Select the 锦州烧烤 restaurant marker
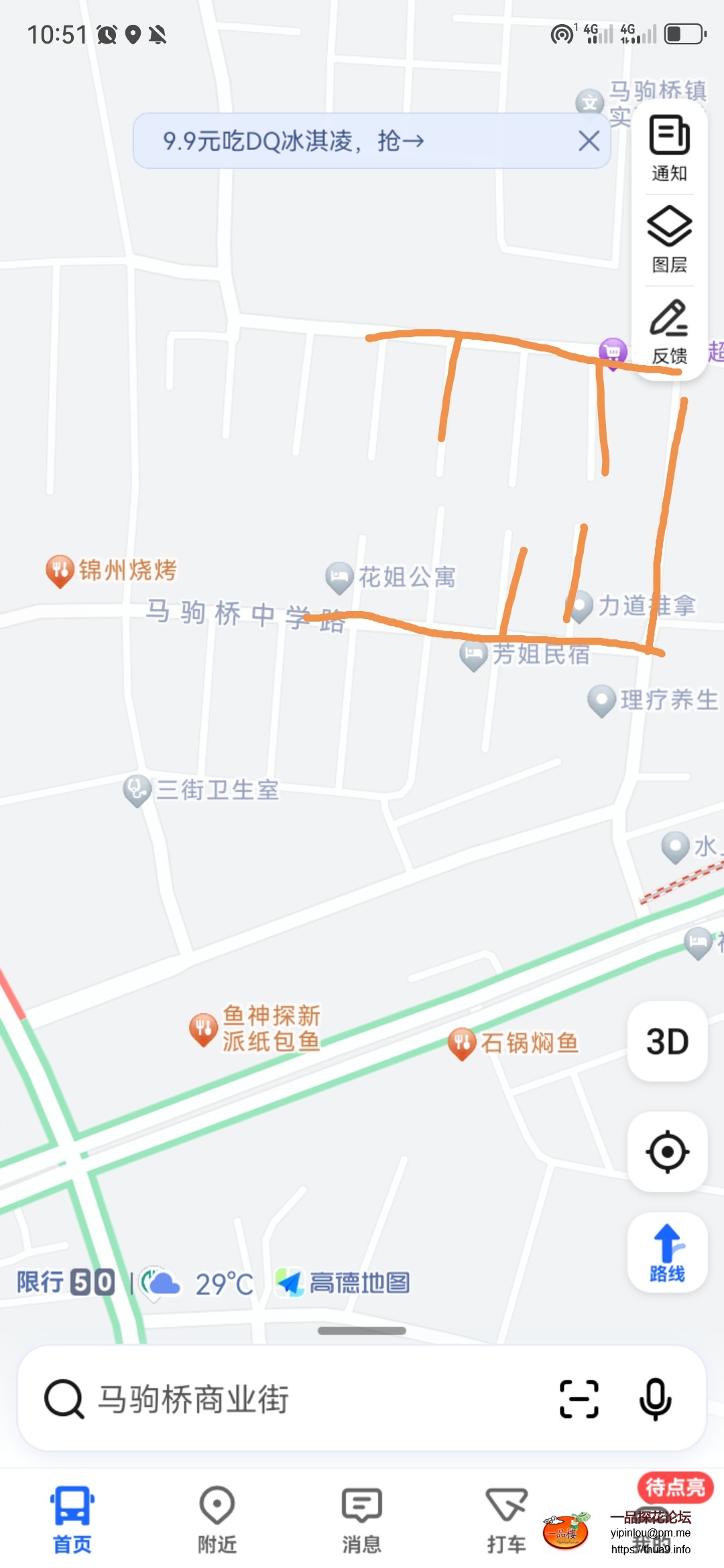 click(x=60, y=571)
